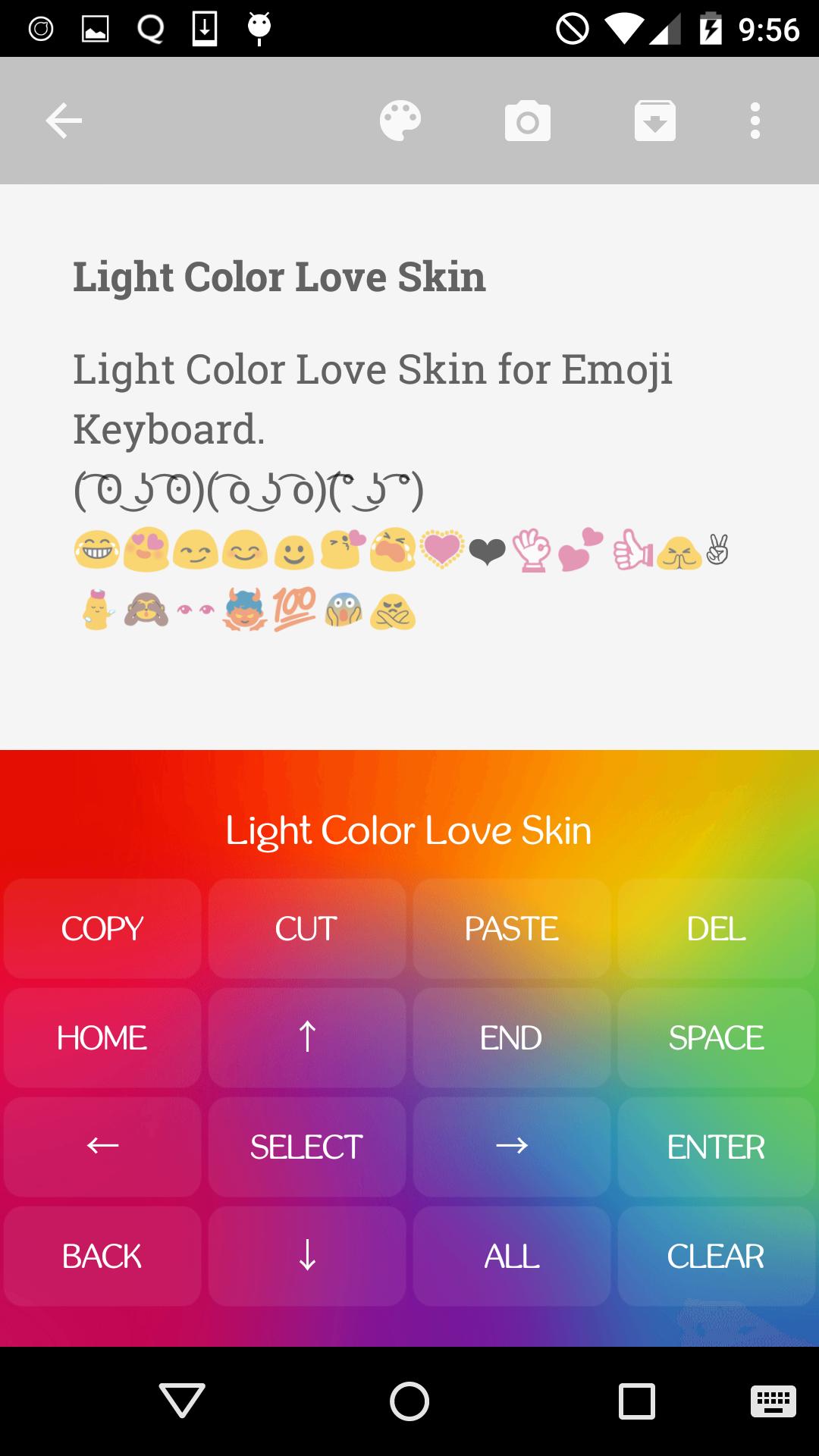Tap the archive icon in toolbar
Screen dimensions: 819x1456
[655, 121]
